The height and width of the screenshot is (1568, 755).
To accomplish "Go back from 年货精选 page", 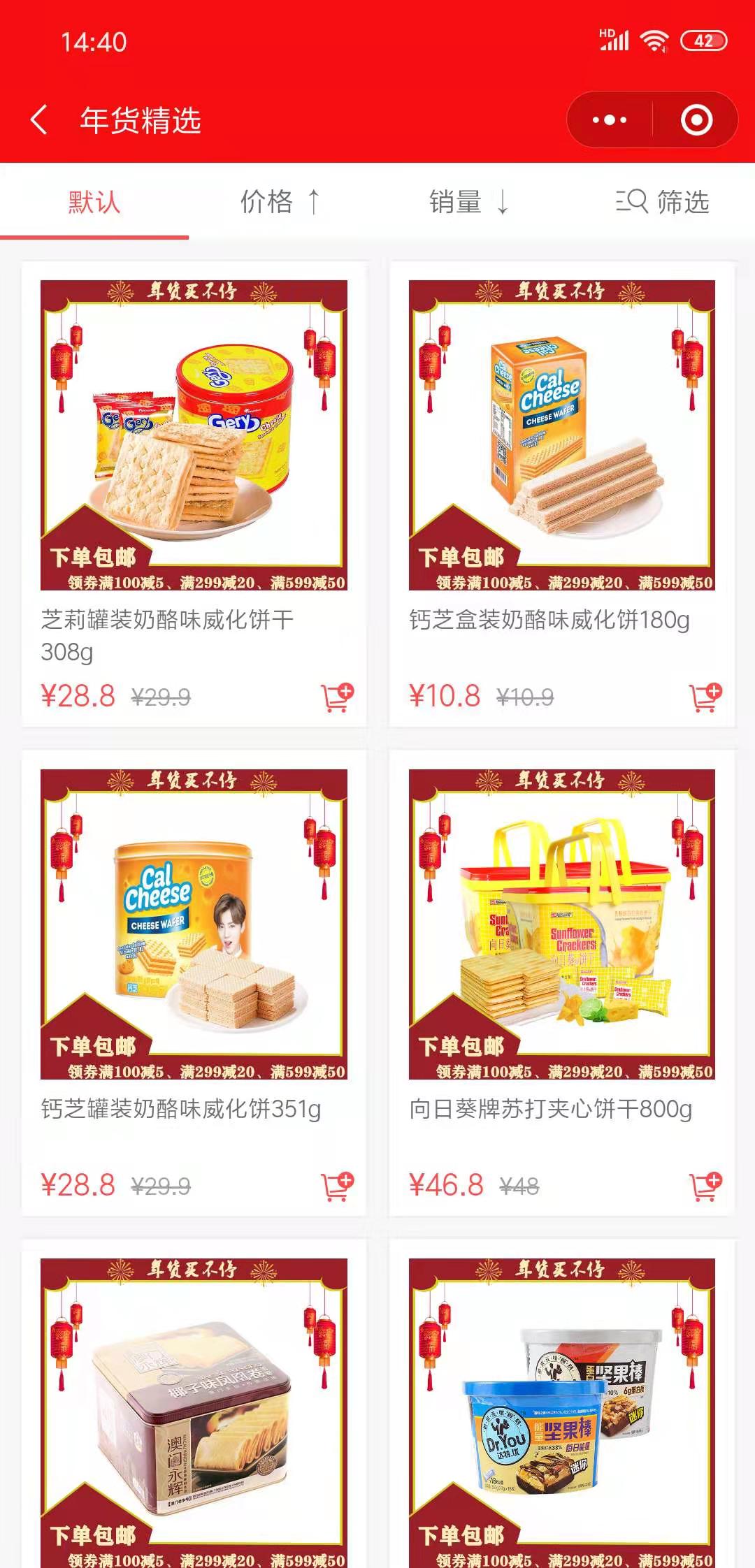I will pos(40,120).
